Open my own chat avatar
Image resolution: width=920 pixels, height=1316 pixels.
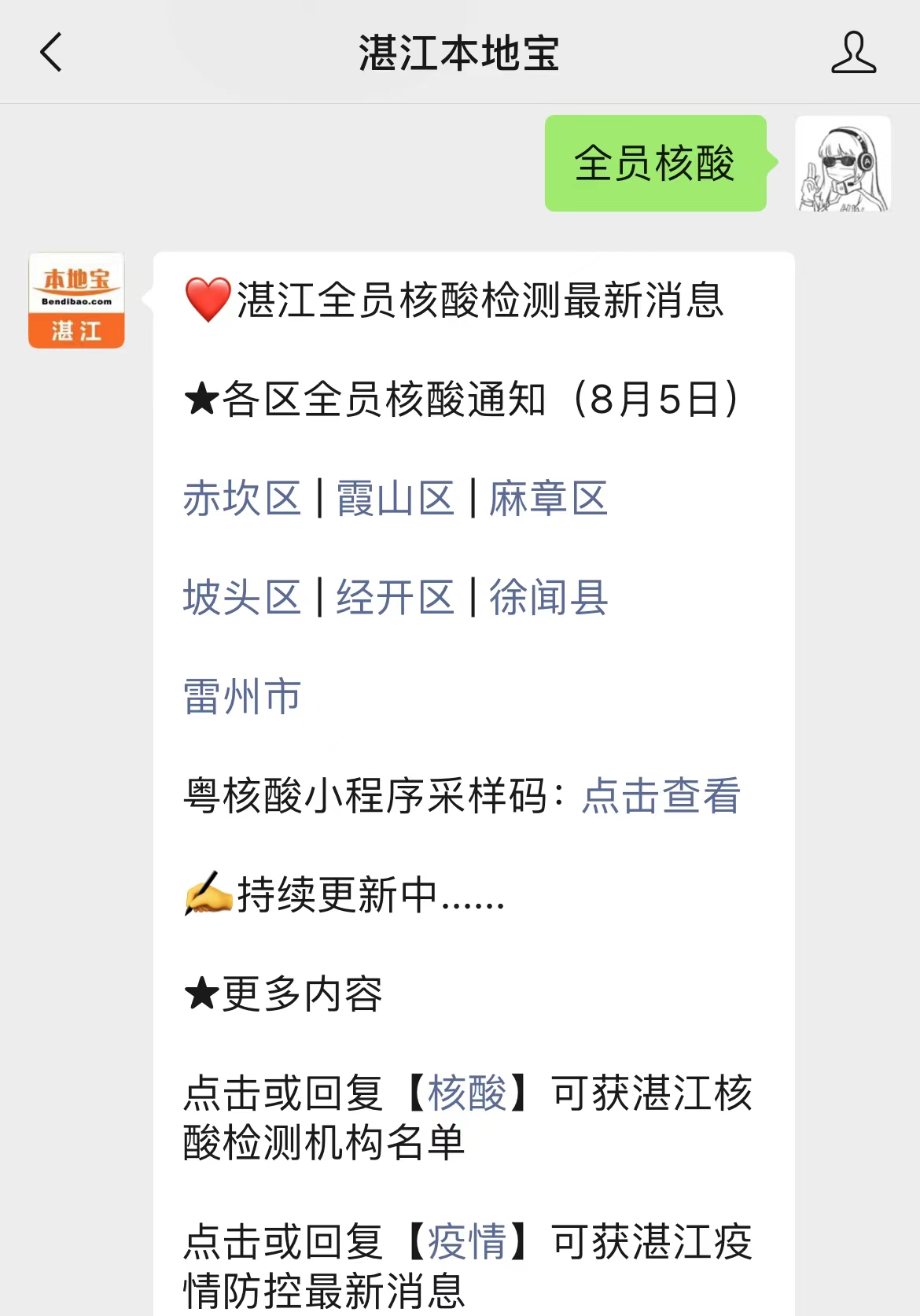coord(842,164)
